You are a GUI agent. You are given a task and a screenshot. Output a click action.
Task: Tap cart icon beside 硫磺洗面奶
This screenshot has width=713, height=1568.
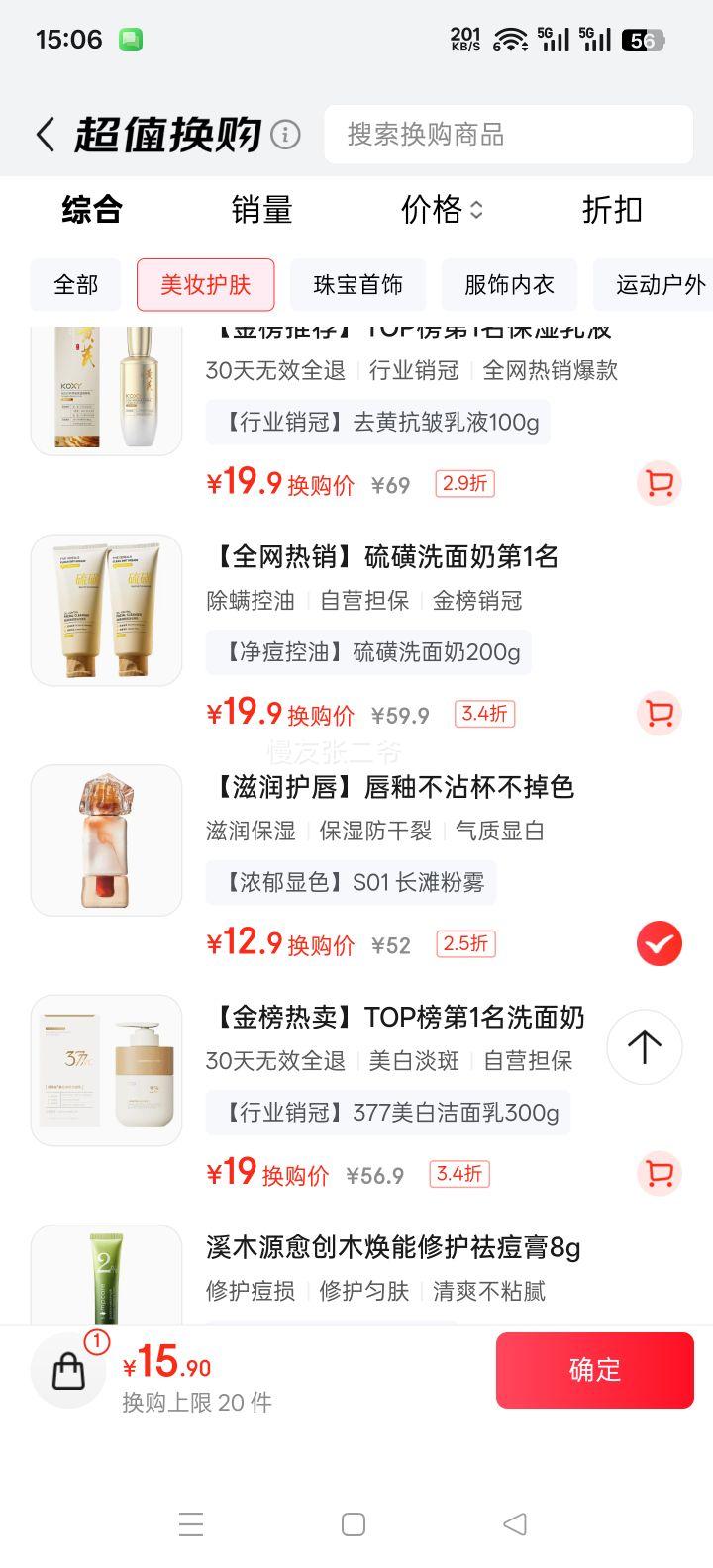(x=659, y=714)
